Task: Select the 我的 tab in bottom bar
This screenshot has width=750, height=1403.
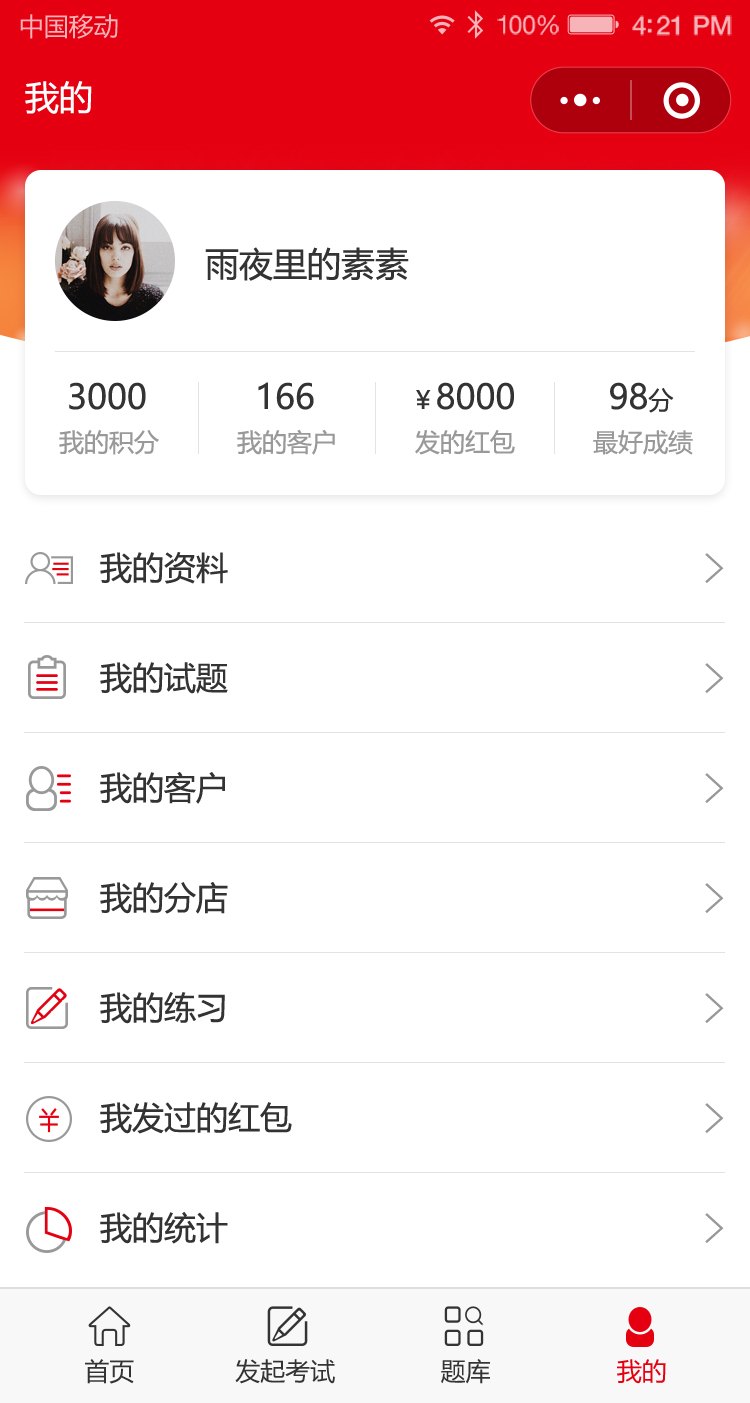Action: (641, 1345)
